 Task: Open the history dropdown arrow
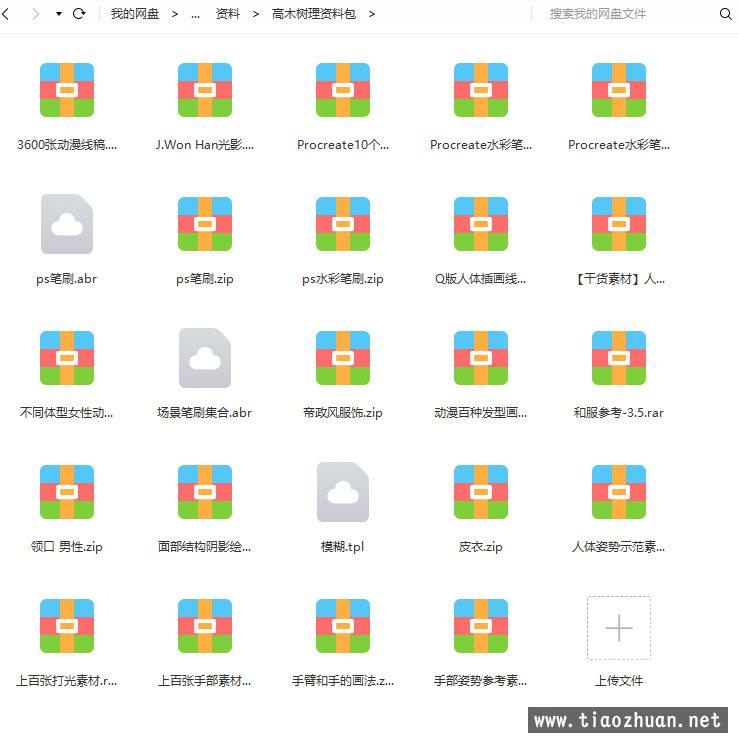tap(58, 14)
